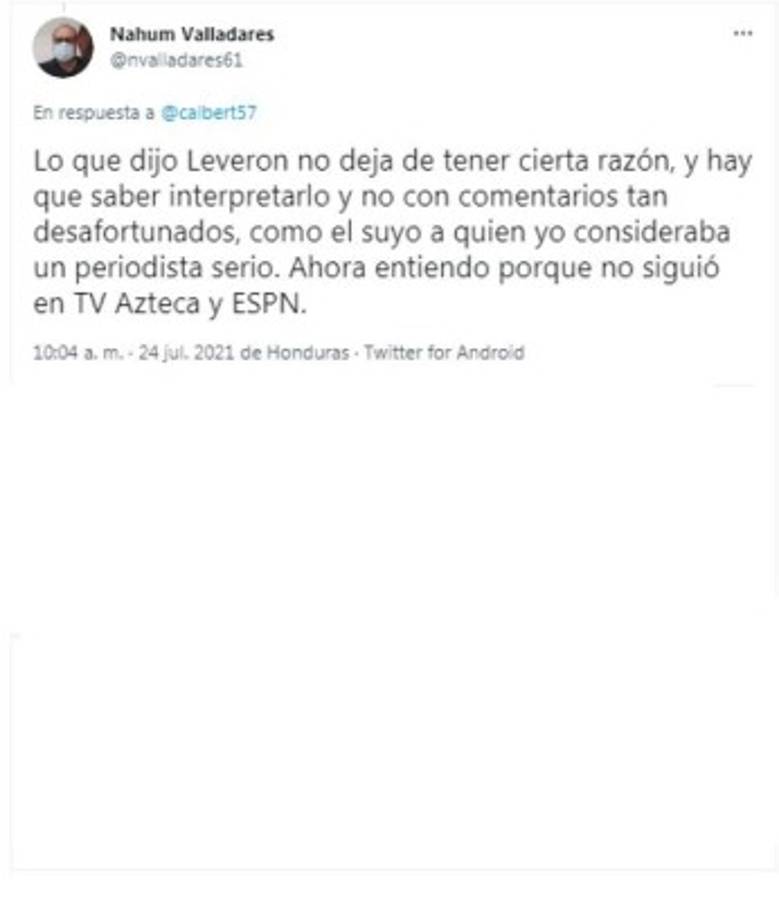Viewport: 779px width, 900px height.
Task: Tap the Twitter for Android source link
Action: click(443, 352)
